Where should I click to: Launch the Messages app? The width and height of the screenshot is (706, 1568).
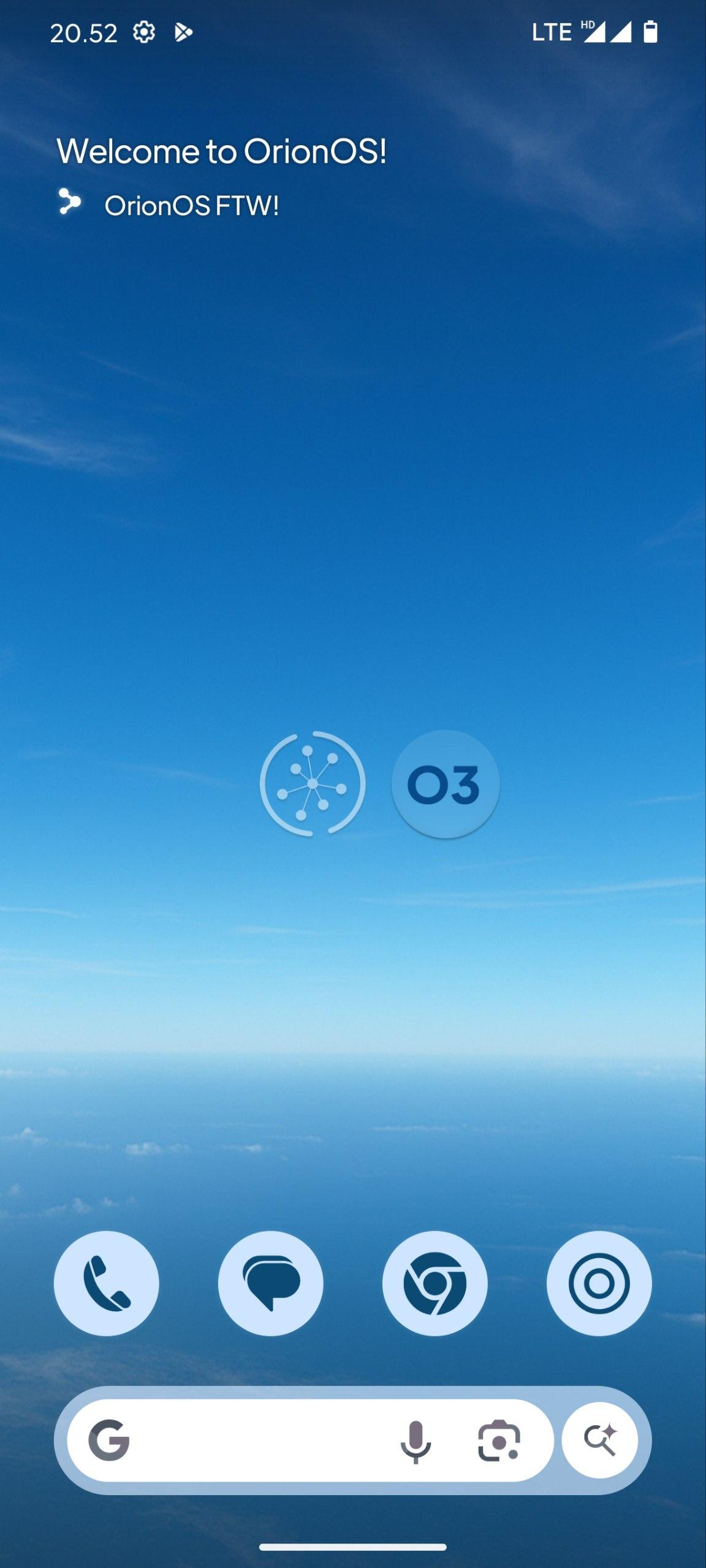pos(270,1283)
